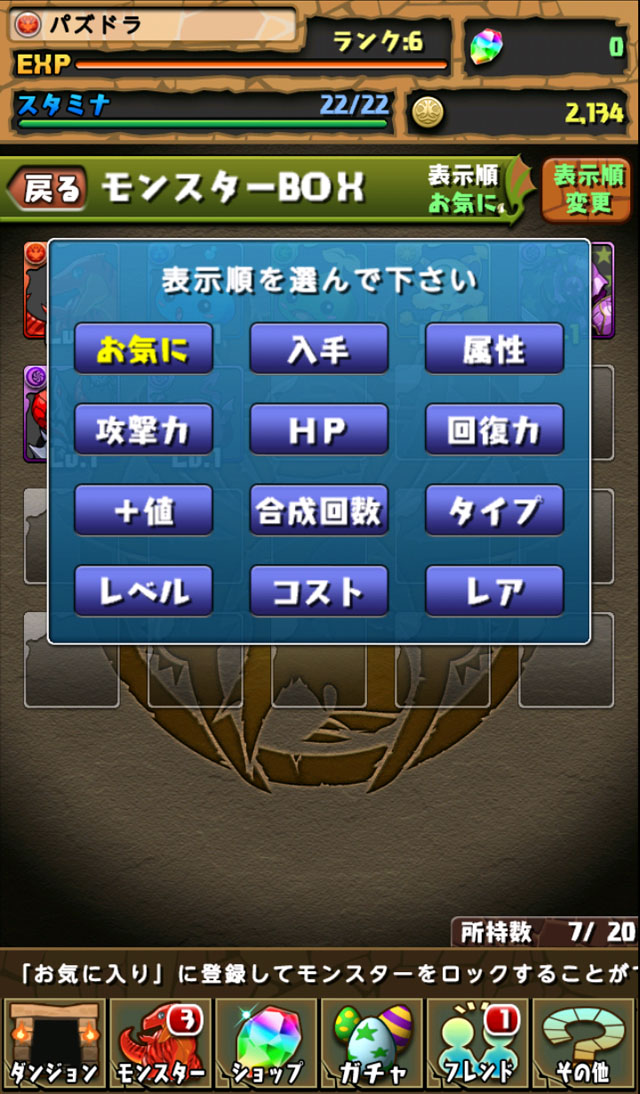Sort by ＋値
The image size is (640, 1094).
[143, 510]
